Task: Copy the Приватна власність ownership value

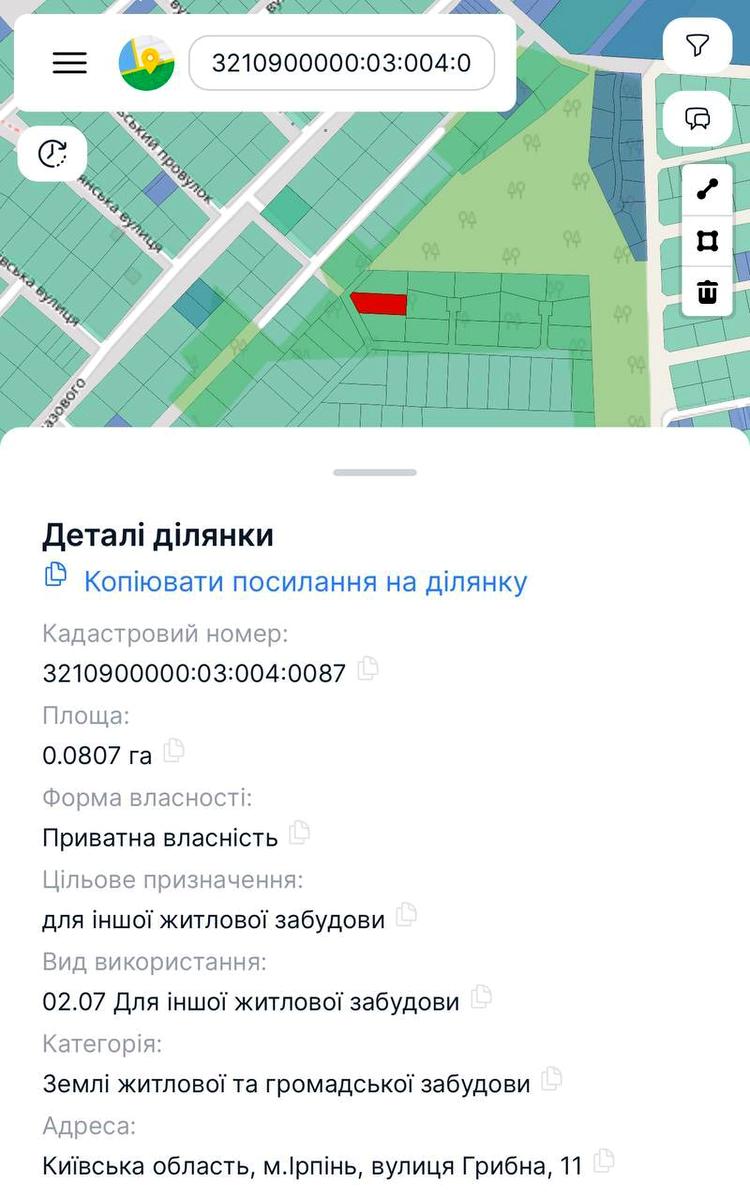Action: tap(299, 832)
